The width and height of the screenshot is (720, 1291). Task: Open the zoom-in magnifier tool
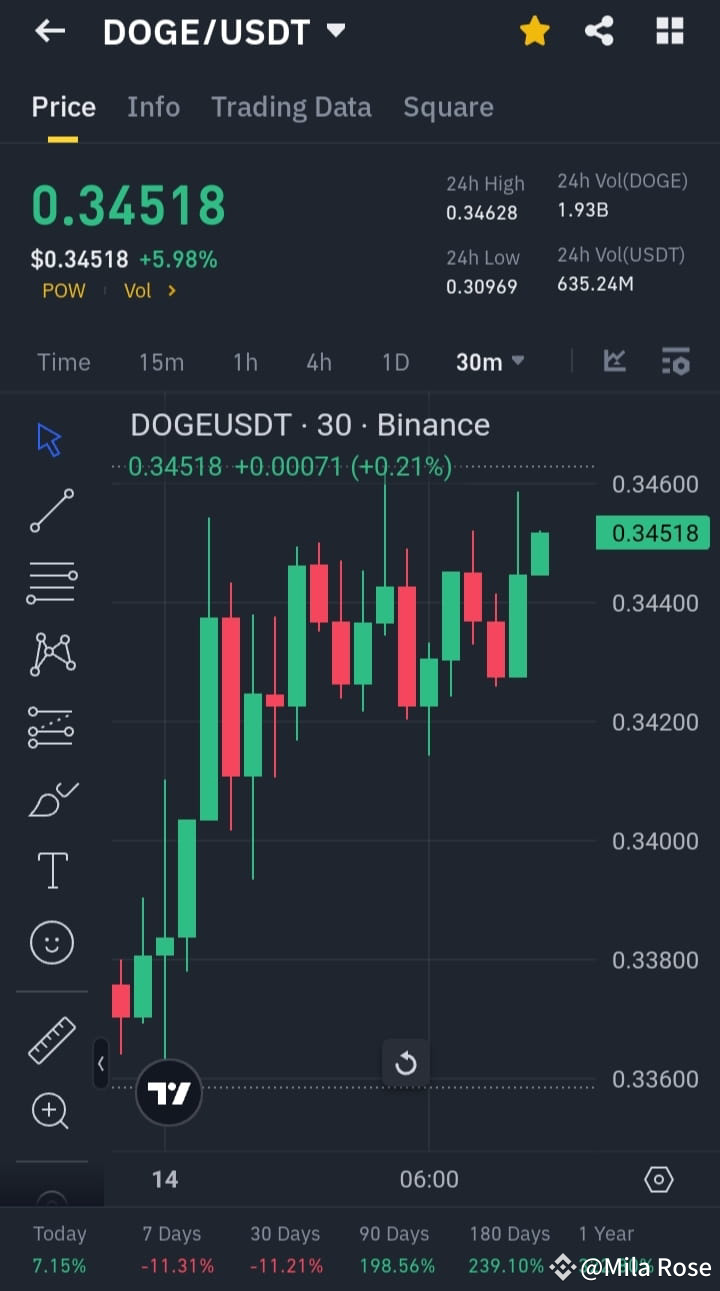tap(51, 1110)
